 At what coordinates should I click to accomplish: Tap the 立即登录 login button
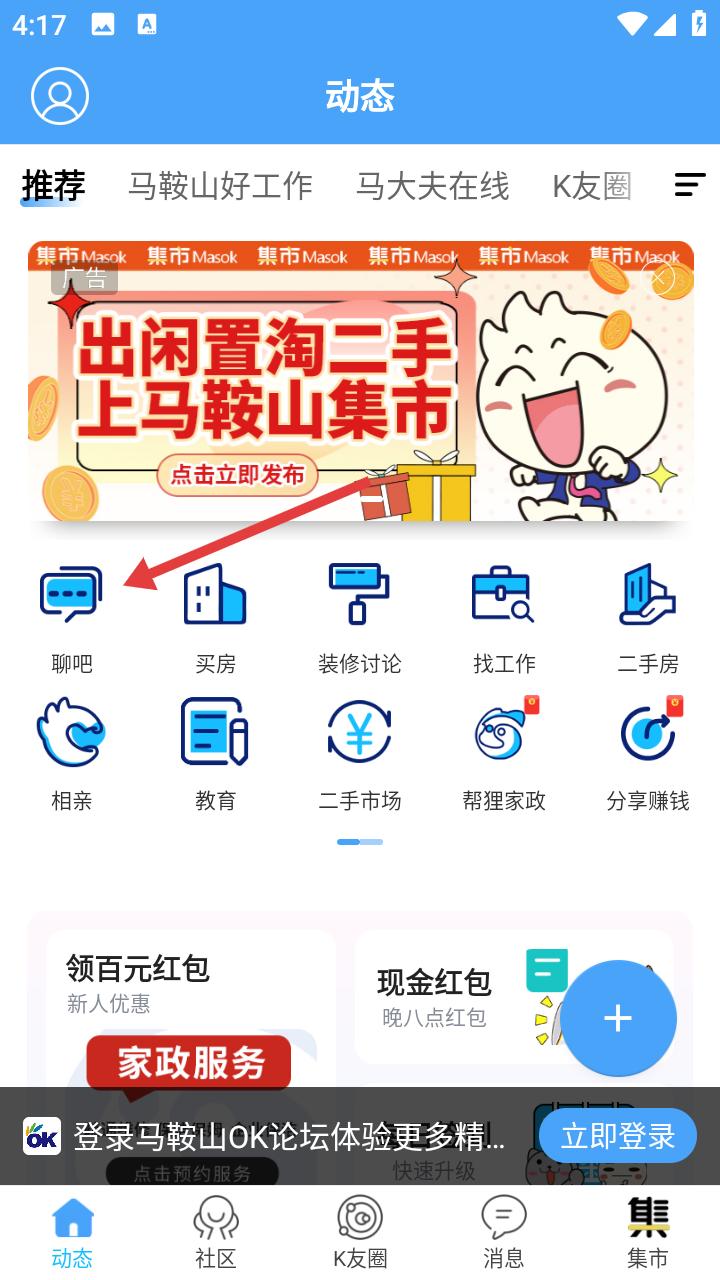point(618,1136)
